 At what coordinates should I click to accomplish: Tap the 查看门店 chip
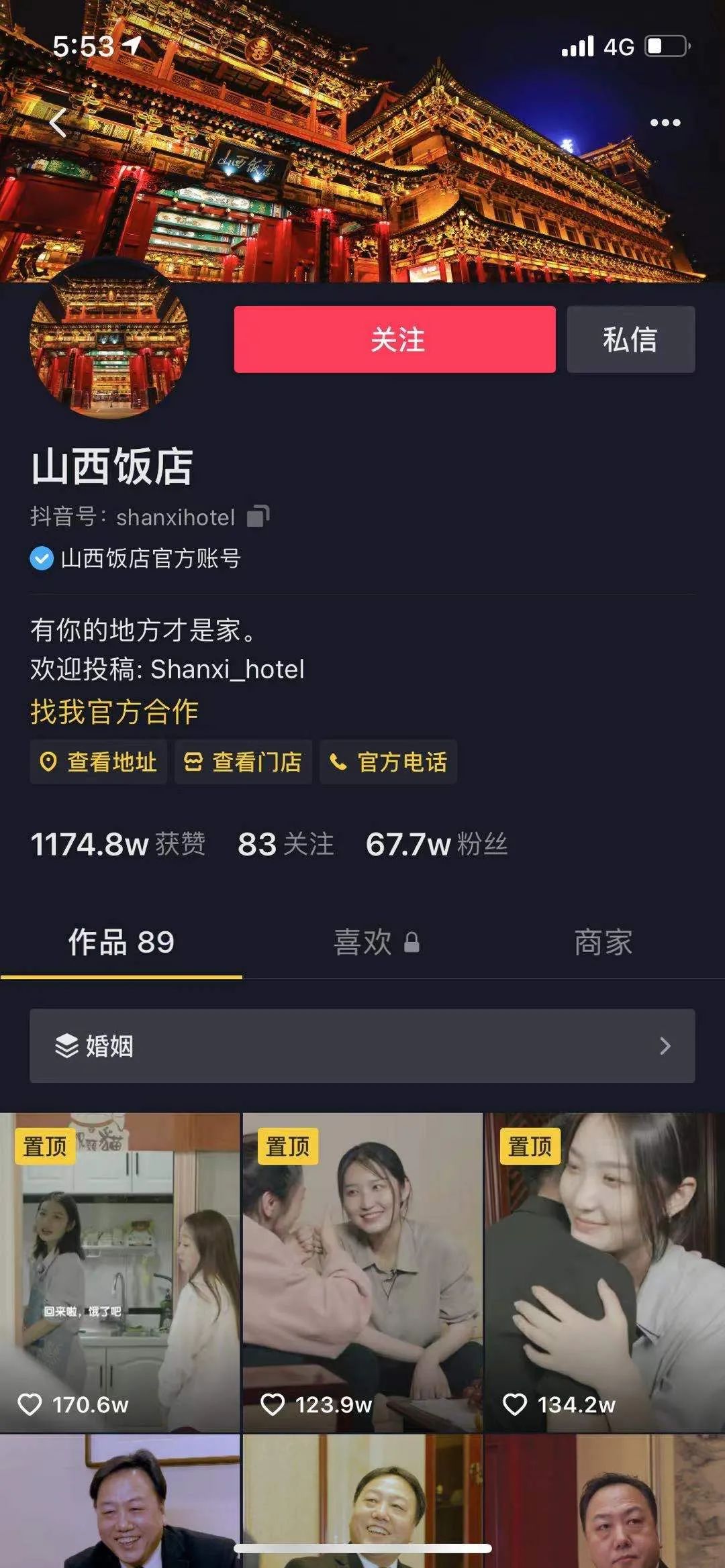(244, 762)
